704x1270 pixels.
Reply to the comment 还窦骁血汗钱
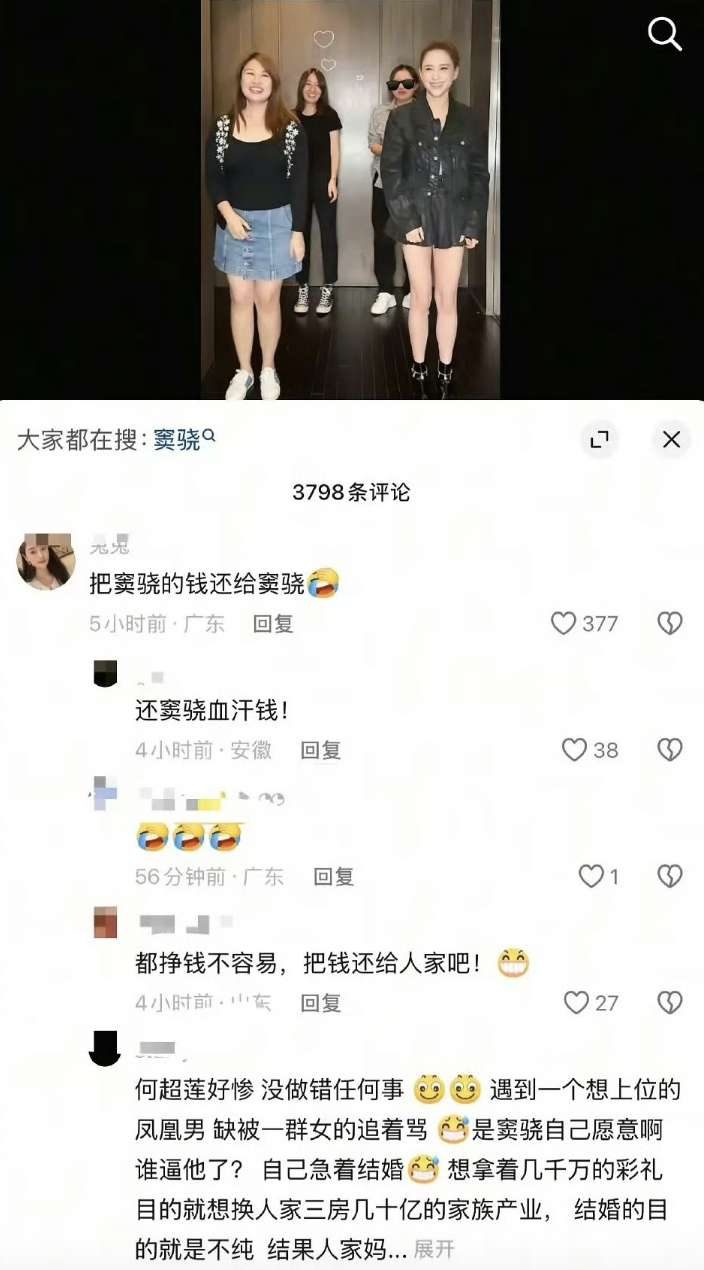321,750
